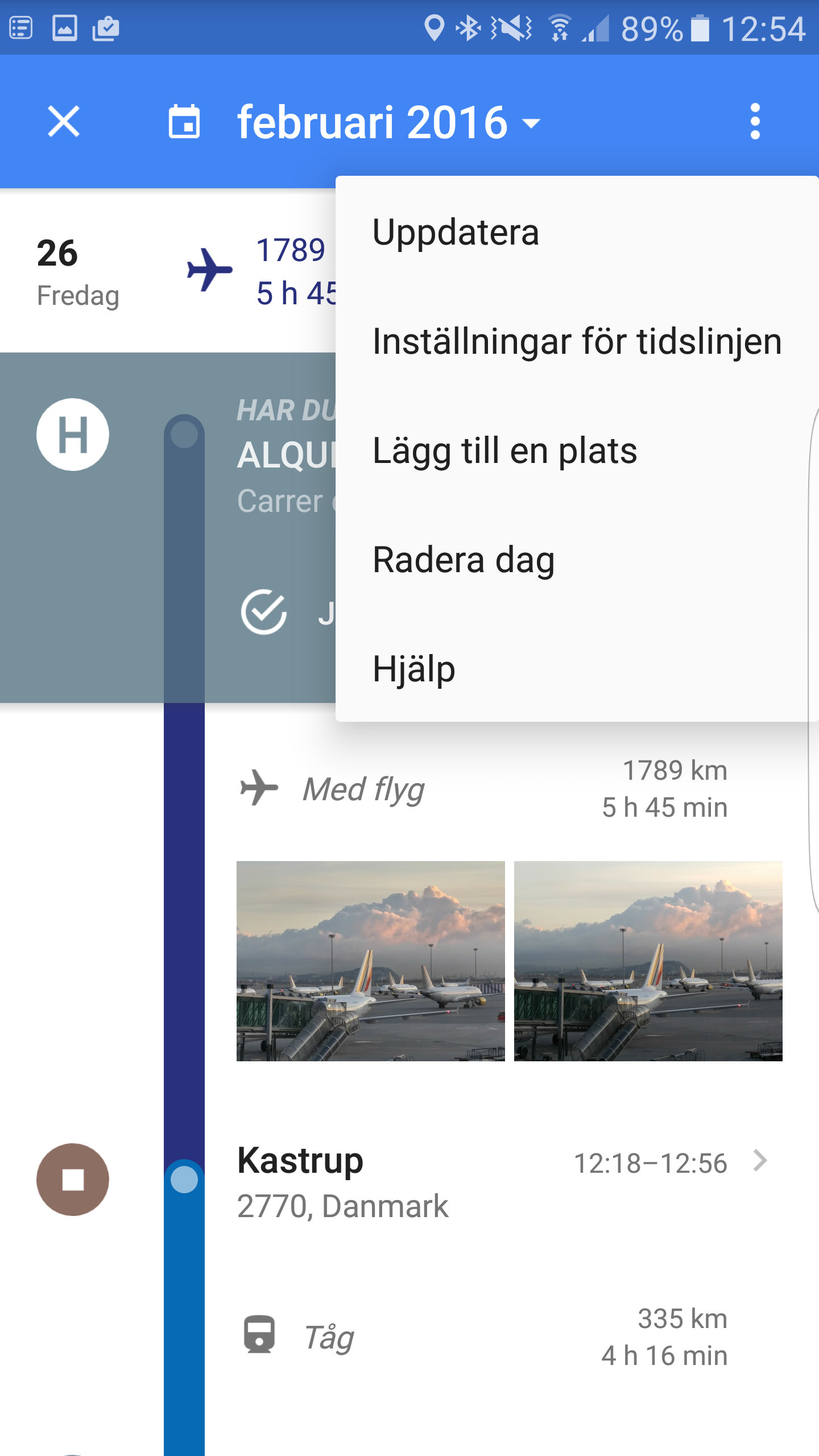View the second airport photo
Screen dimensions: 819x1456
(x=648, y=961)
